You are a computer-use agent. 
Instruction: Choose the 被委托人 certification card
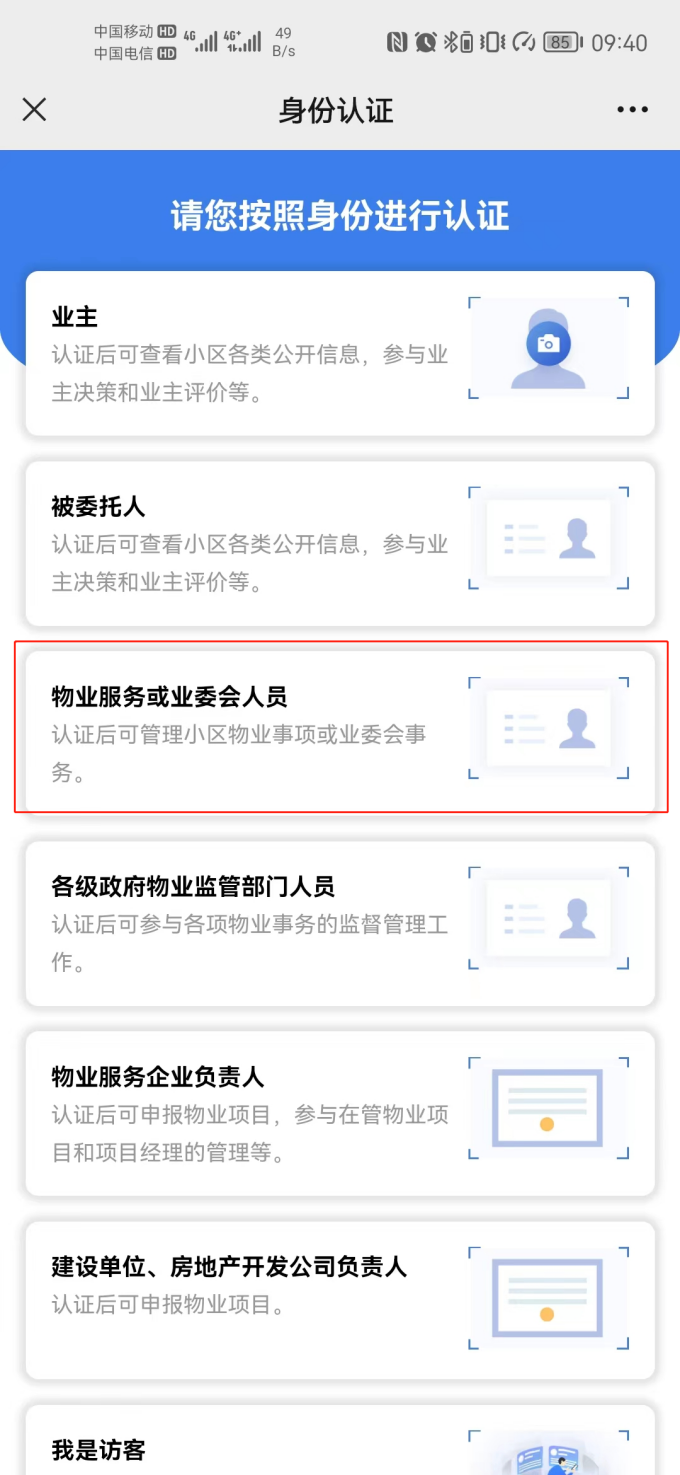tap(340, 544)
